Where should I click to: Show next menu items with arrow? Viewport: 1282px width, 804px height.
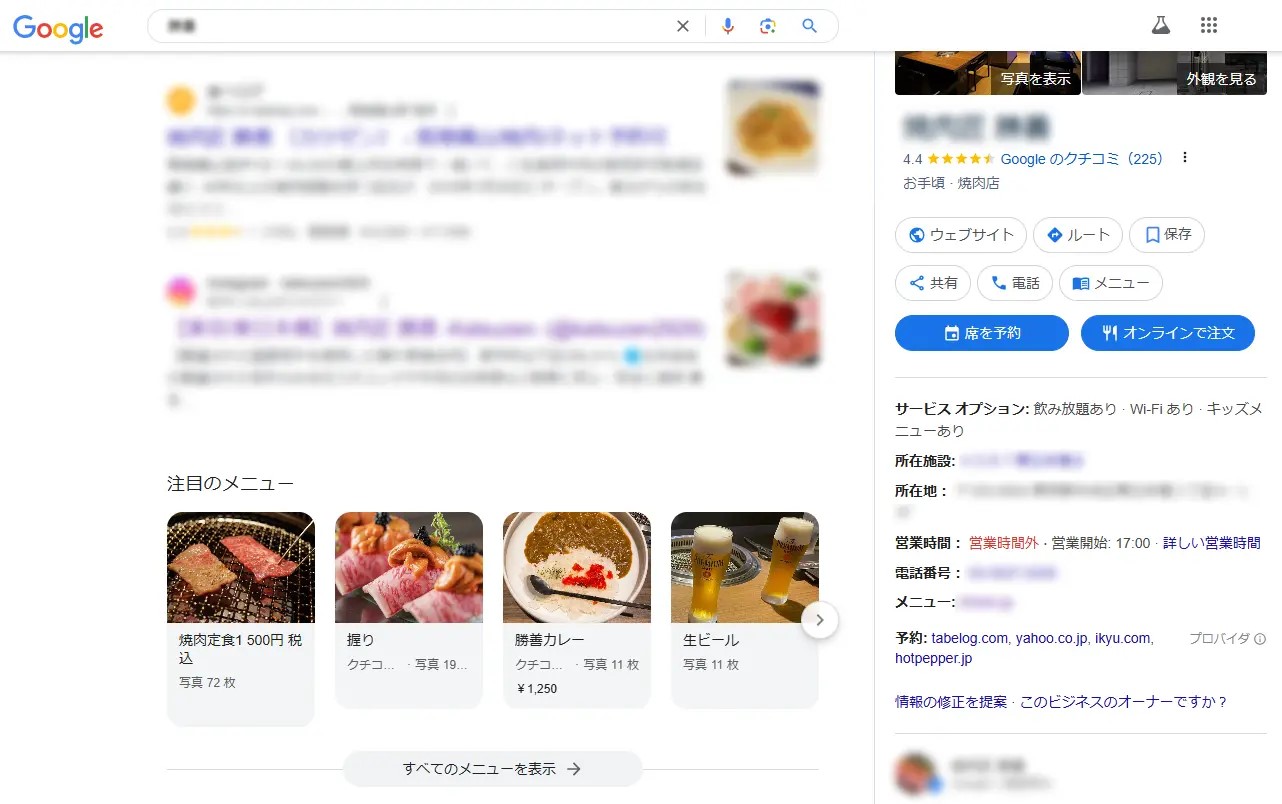point(819,620)
